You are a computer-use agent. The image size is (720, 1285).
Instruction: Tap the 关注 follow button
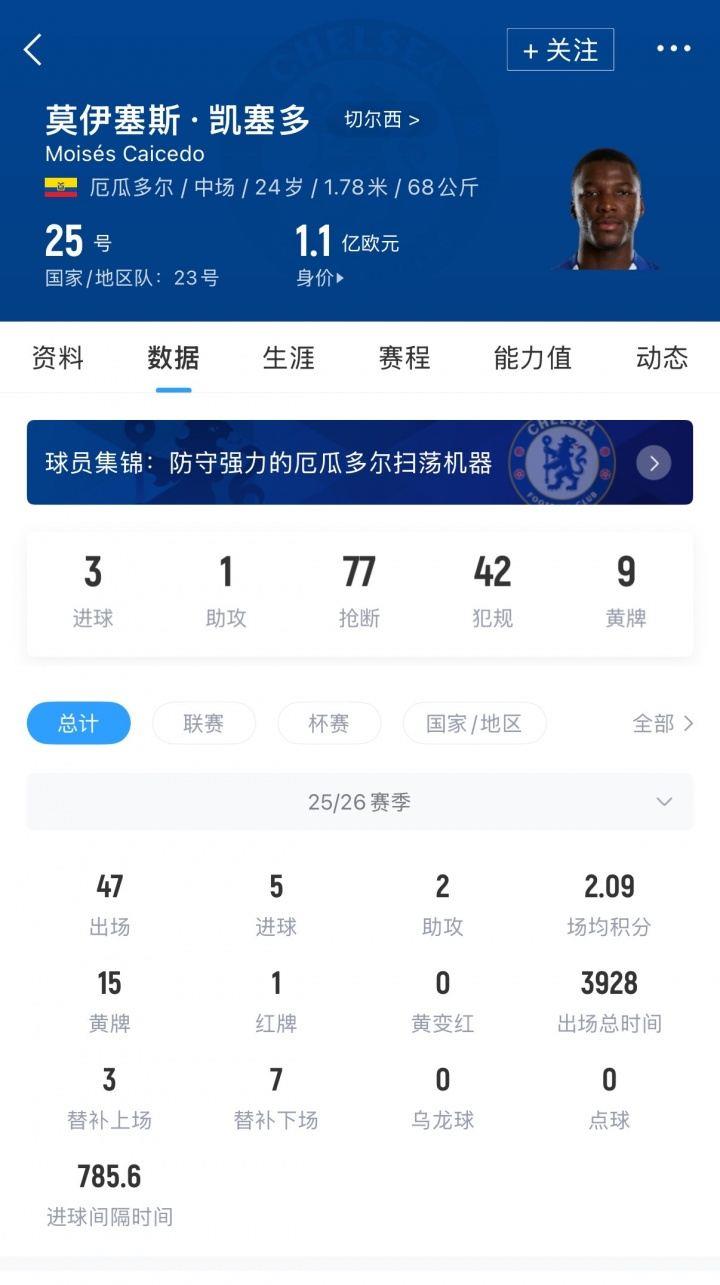560,50
